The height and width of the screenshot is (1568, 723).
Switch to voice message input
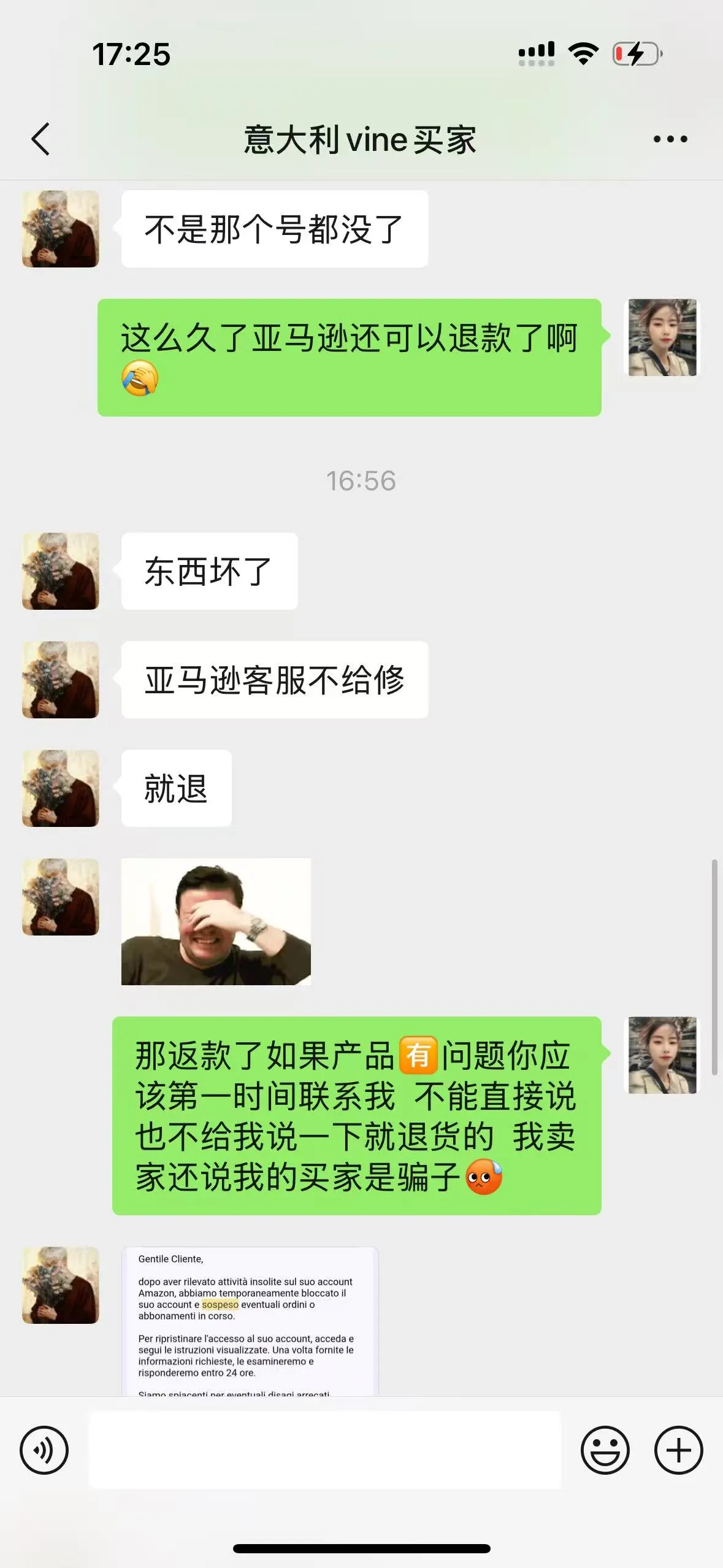[x=44, y=1450]
